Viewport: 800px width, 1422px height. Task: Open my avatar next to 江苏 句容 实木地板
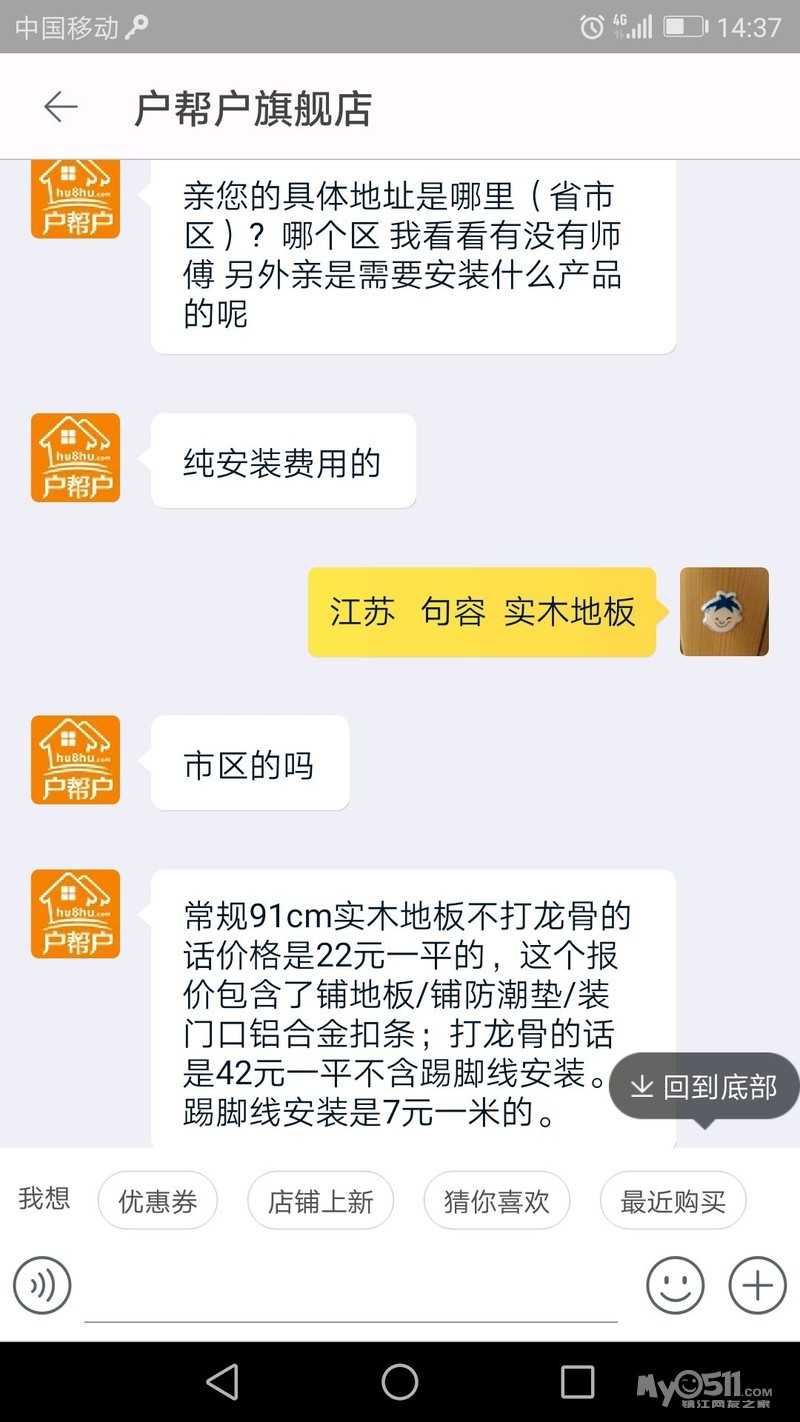coord(724,612)
